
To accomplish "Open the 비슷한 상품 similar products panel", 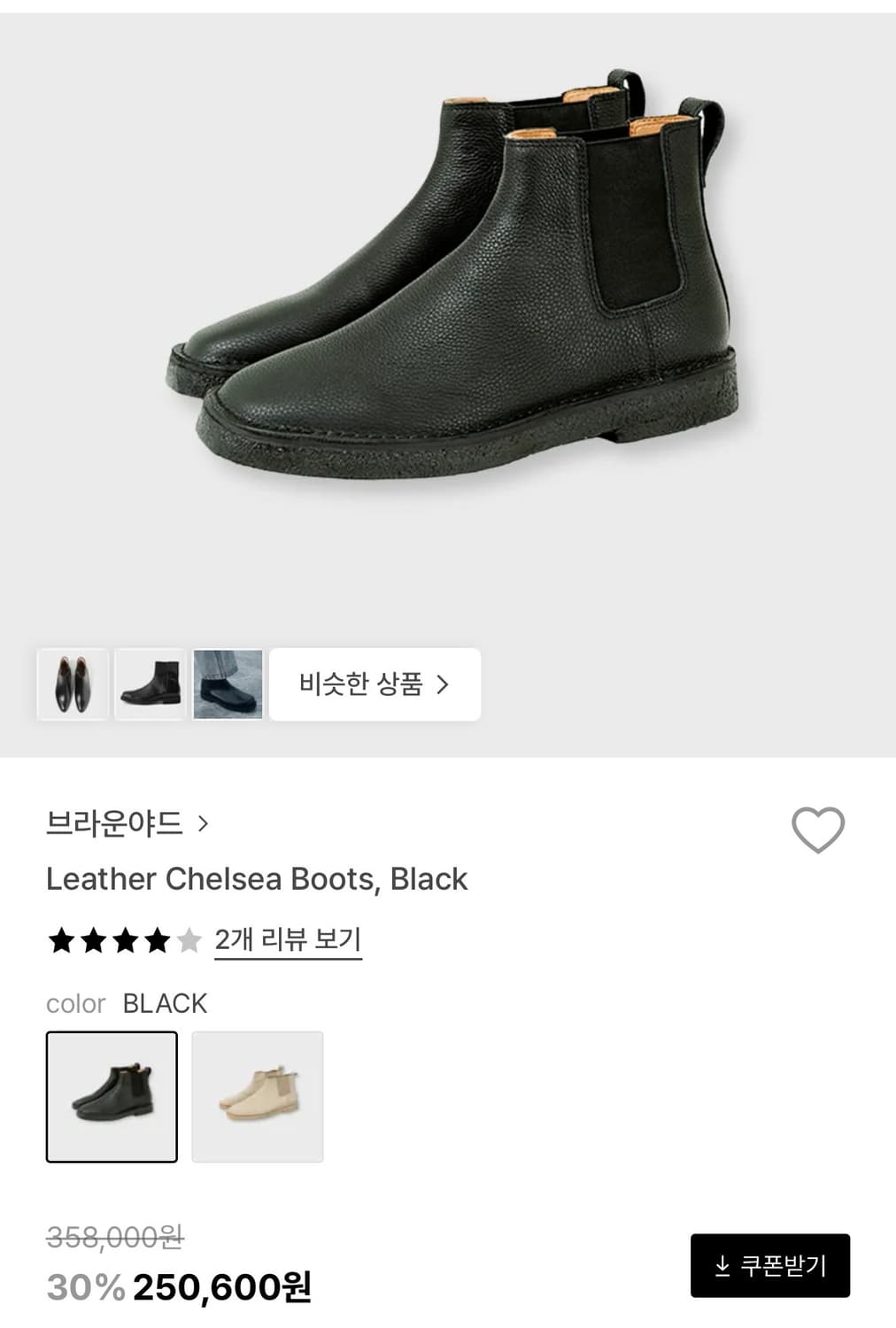I will [375, 685].
